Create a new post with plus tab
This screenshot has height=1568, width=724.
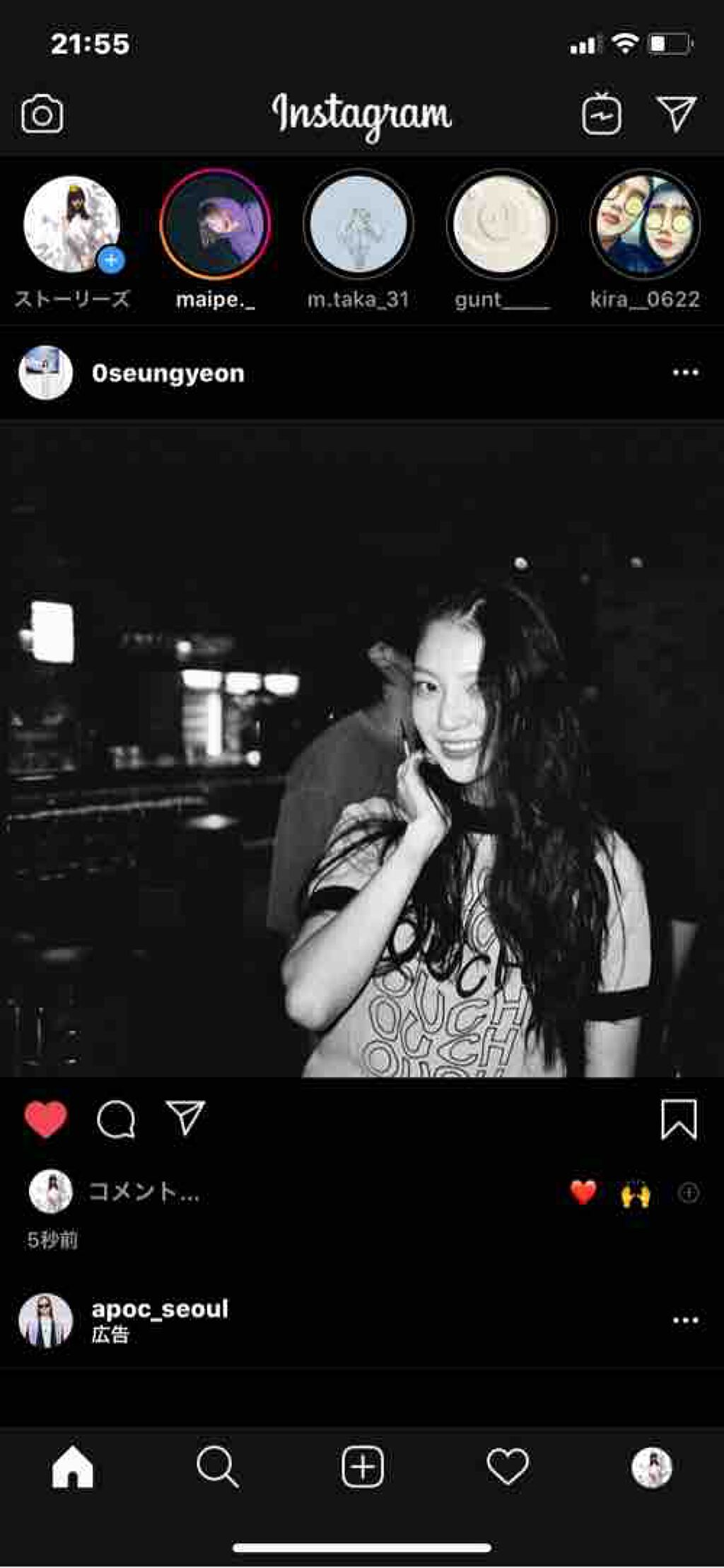click(x=362, y=1468)
